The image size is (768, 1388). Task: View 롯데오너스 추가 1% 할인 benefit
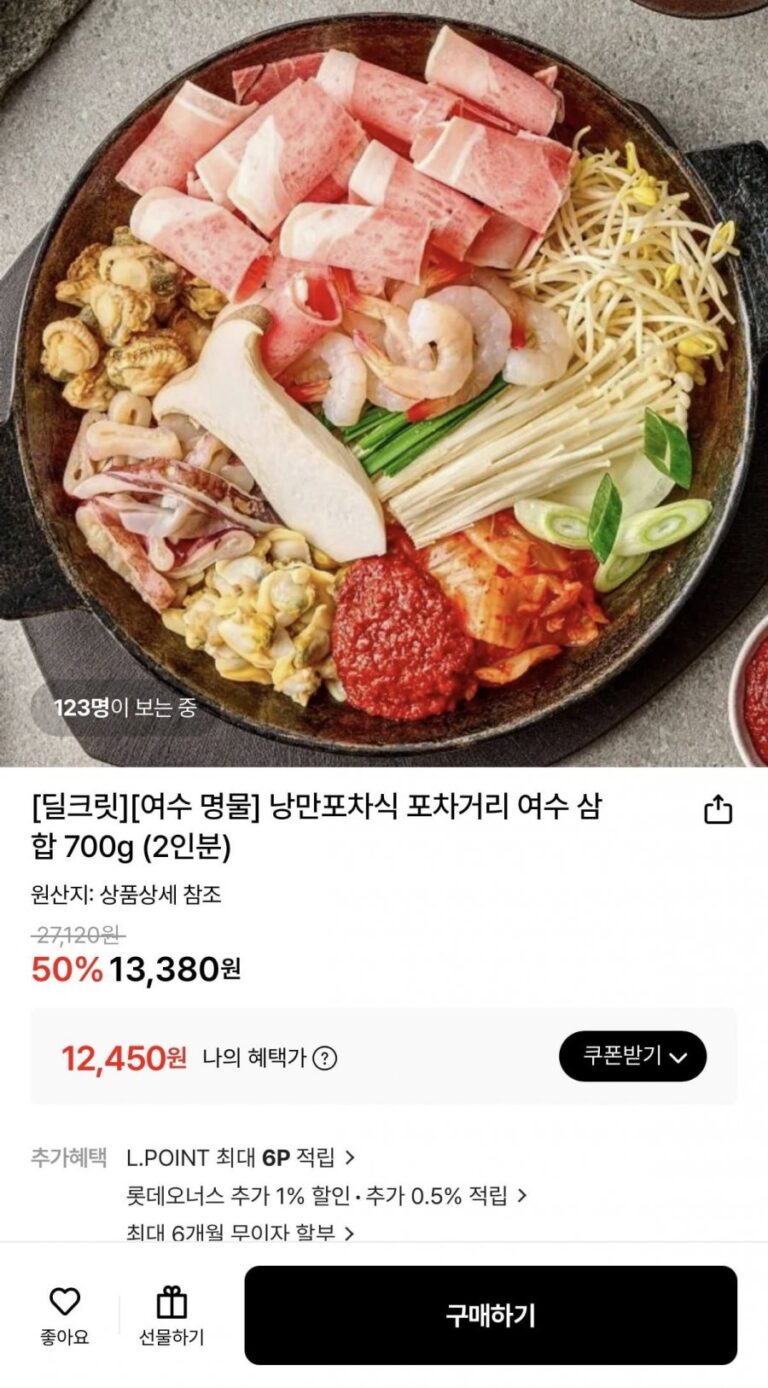pyautogui.click(x=326, y=1195)
